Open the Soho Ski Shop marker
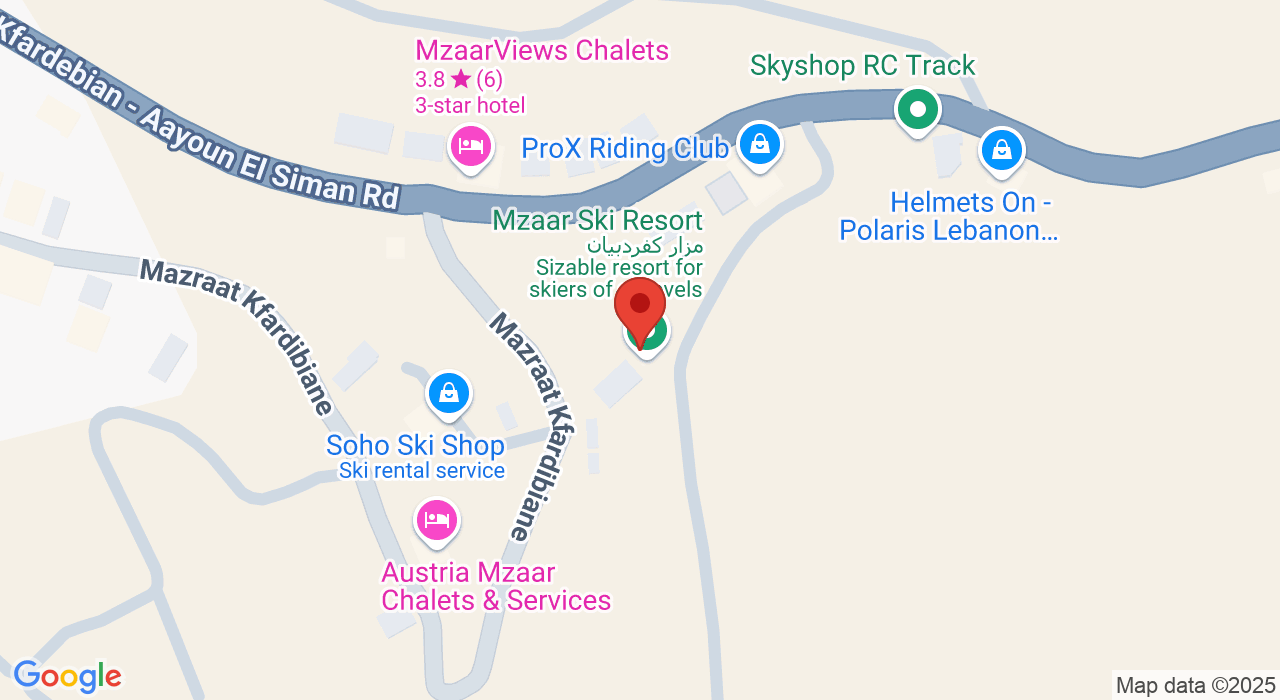1280x700 pixels. [x=449, y=393]
